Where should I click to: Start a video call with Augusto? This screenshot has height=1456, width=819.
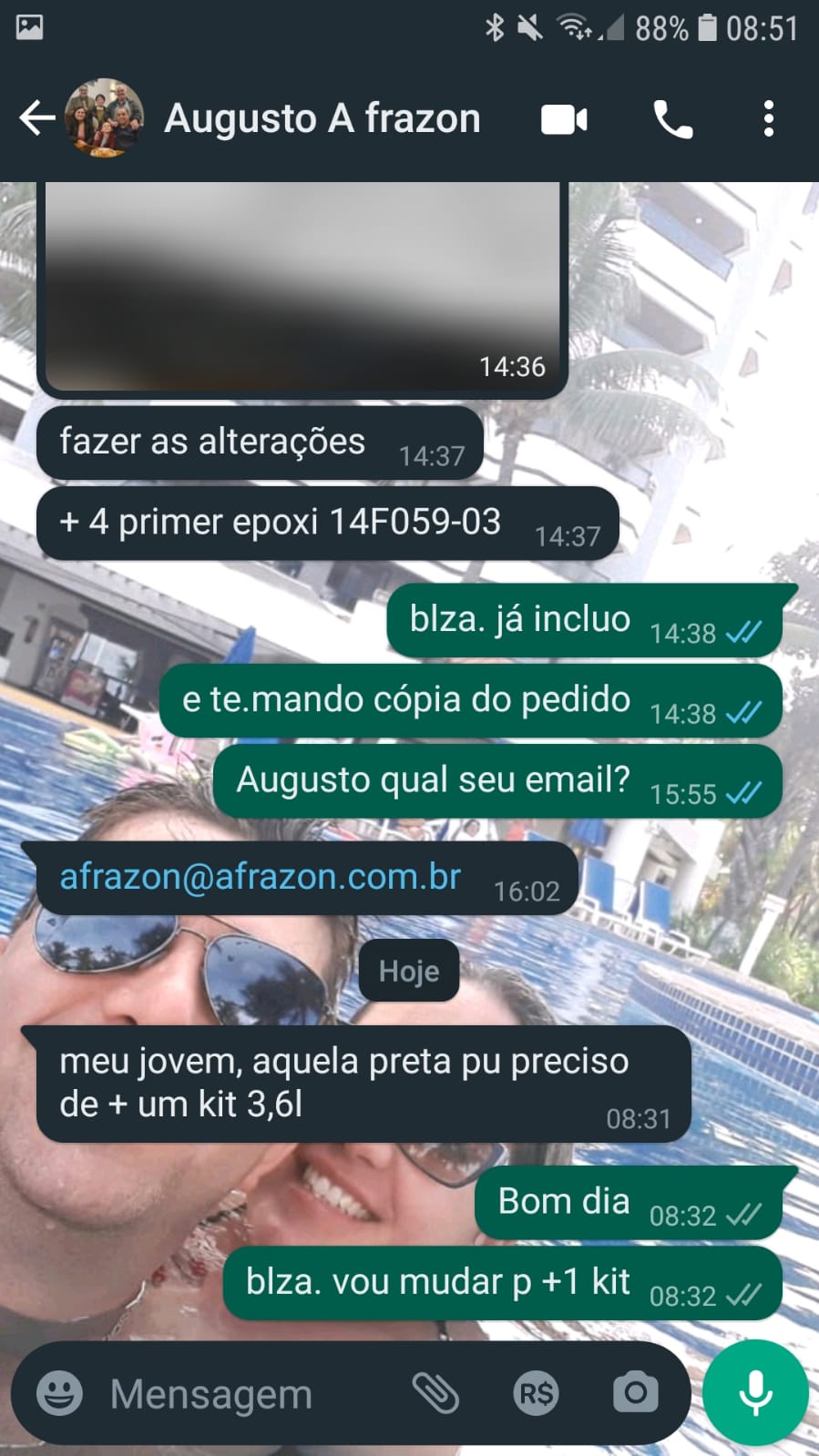click(x=564, y=119)
